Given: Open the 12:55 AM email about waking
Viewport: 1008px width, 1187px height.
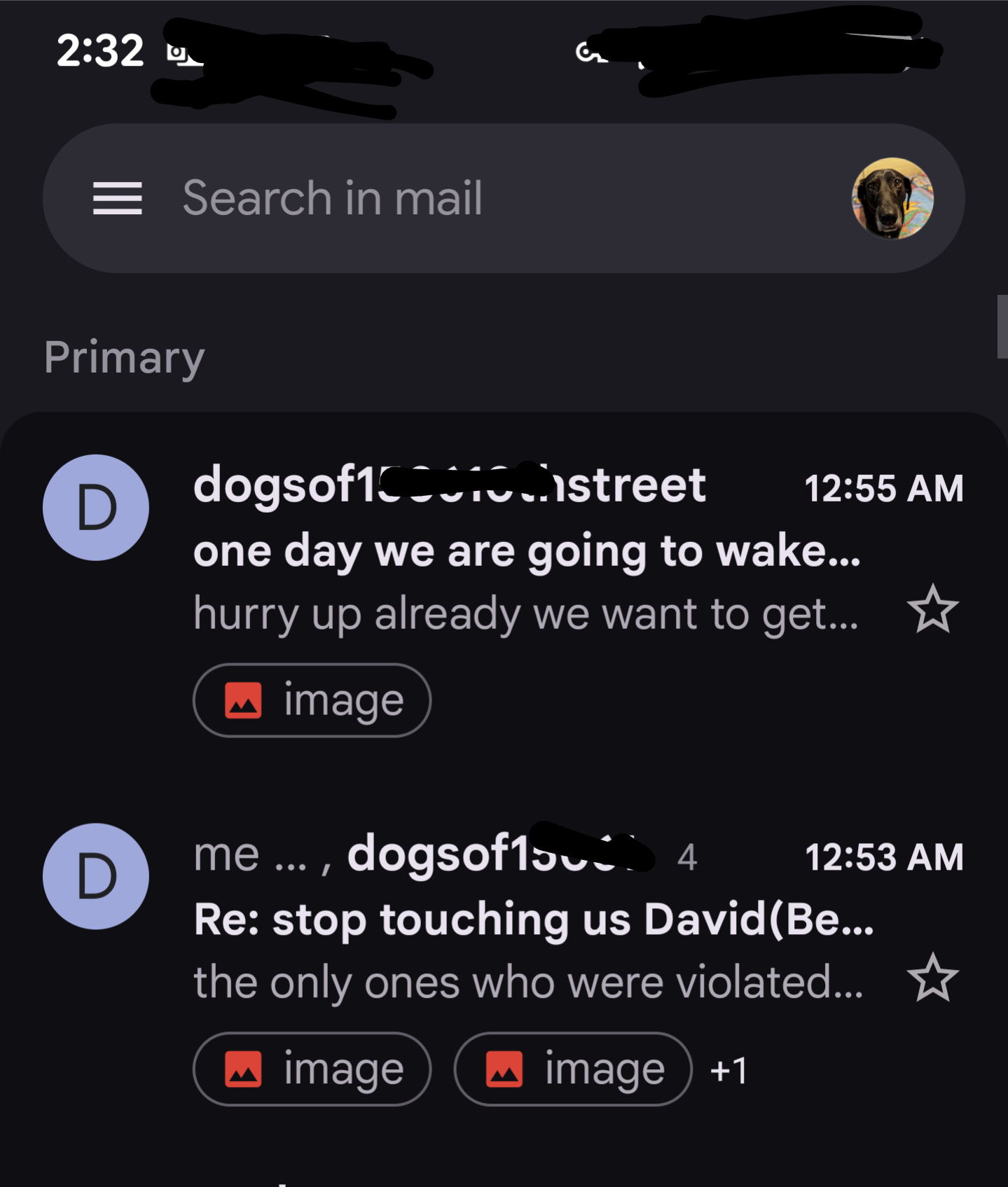Looking at the screenshot, I should (525, 552).
